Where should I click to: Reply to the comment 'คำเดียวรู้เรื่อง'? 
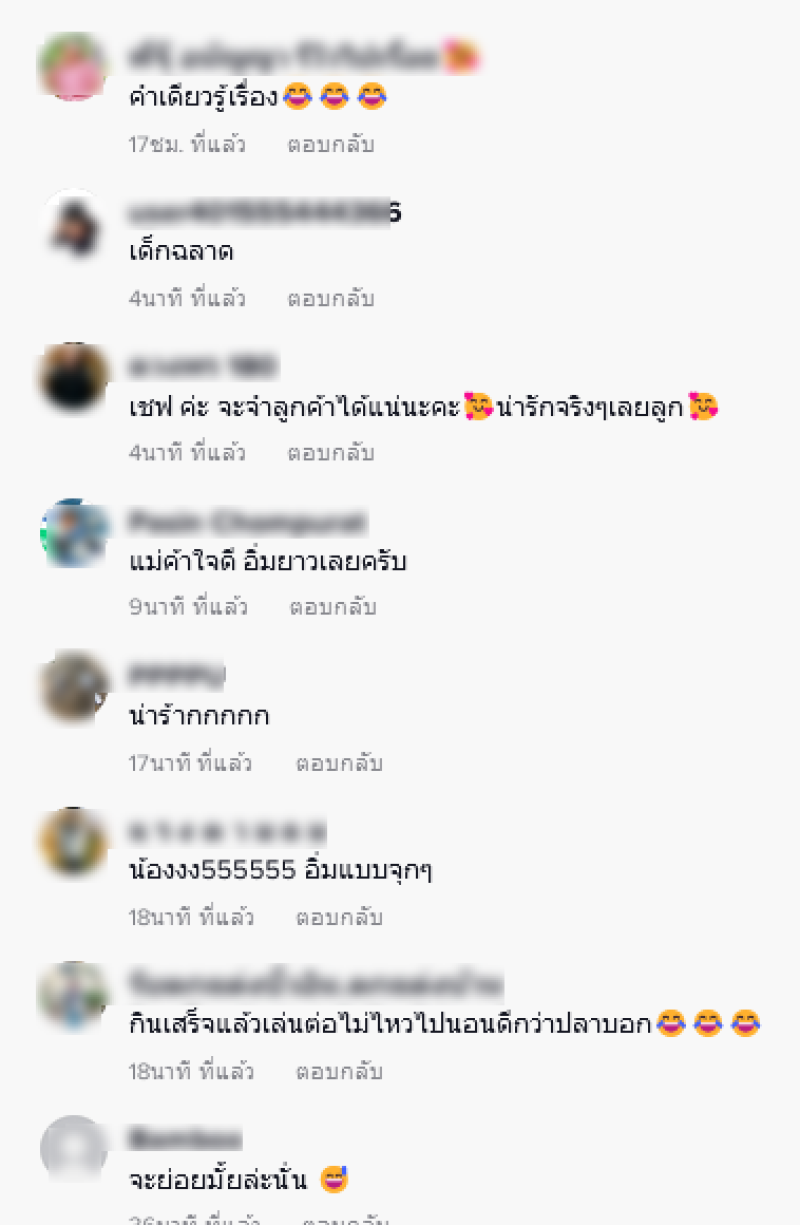click(331, 144)
